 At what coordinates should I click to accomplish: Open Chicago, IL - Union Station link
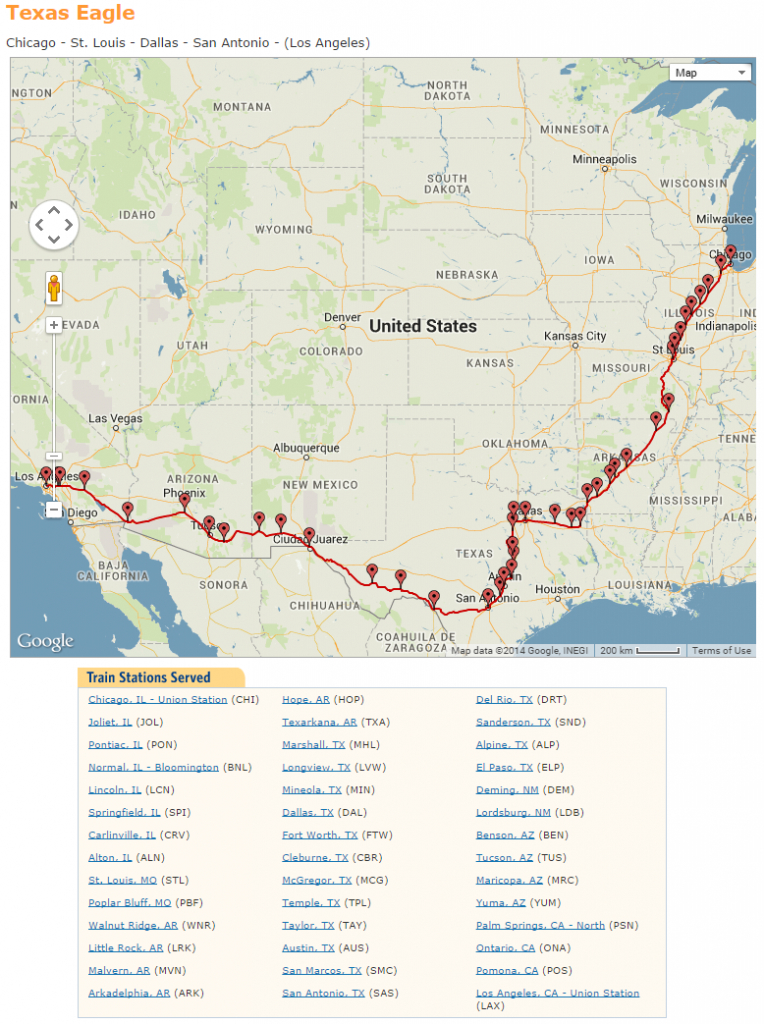157,700
